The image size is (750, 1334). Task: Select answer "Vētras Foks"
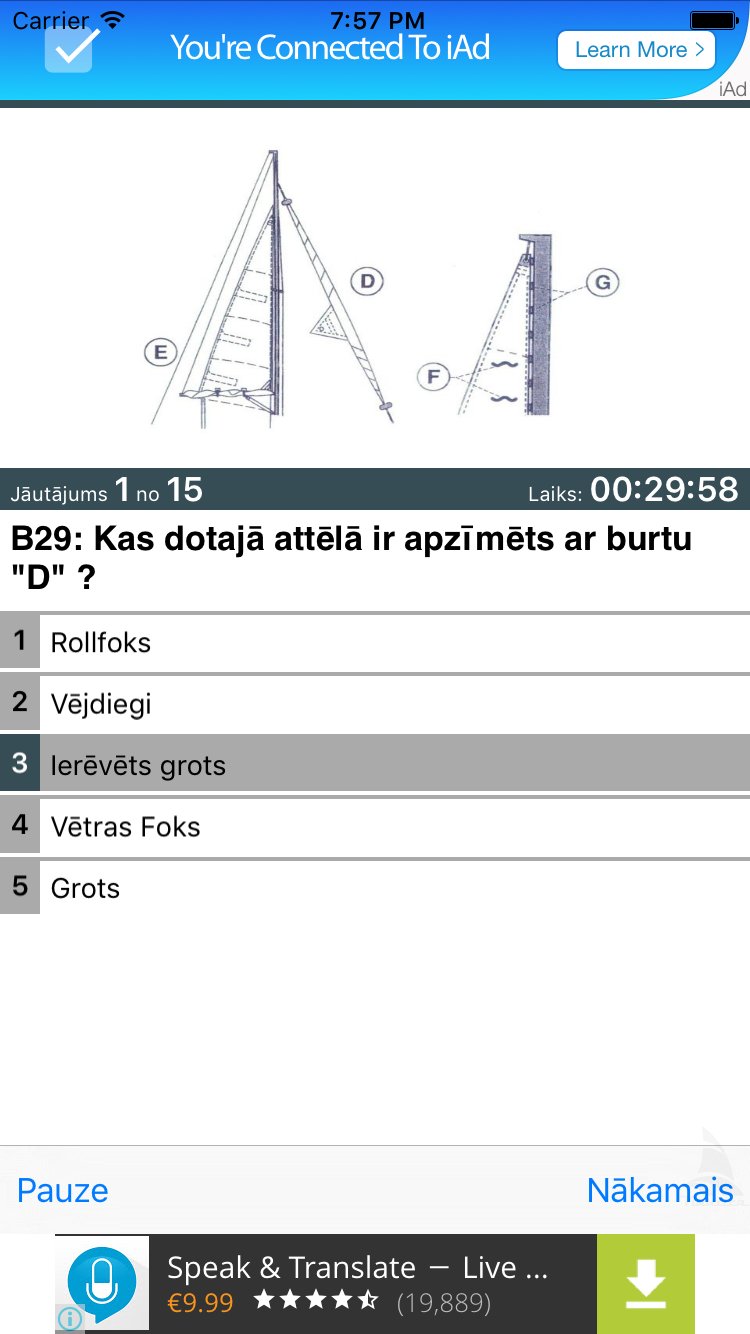[375, 826]
